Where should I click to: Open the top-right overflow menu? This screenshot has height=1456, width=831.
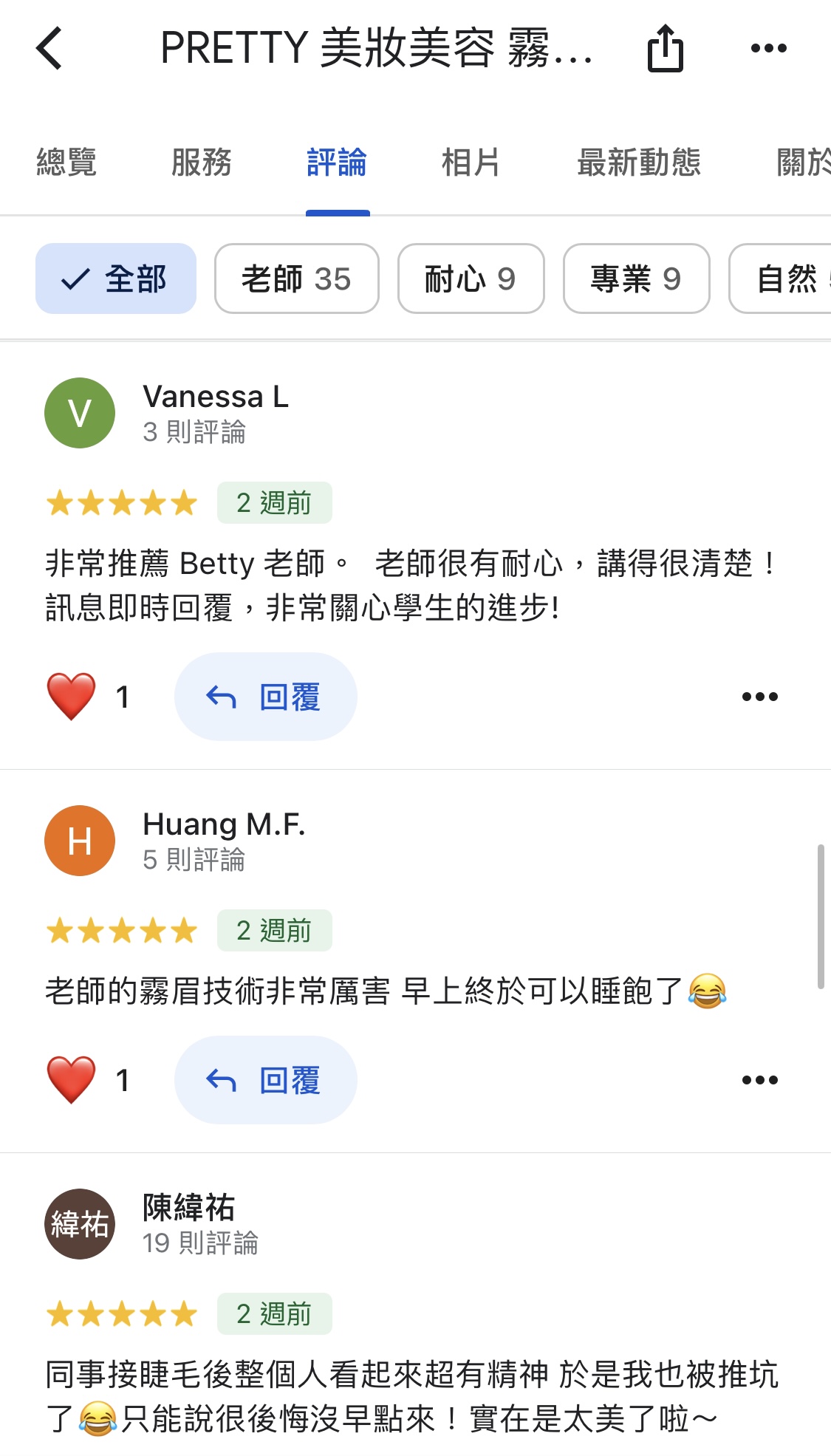(768, 49)
